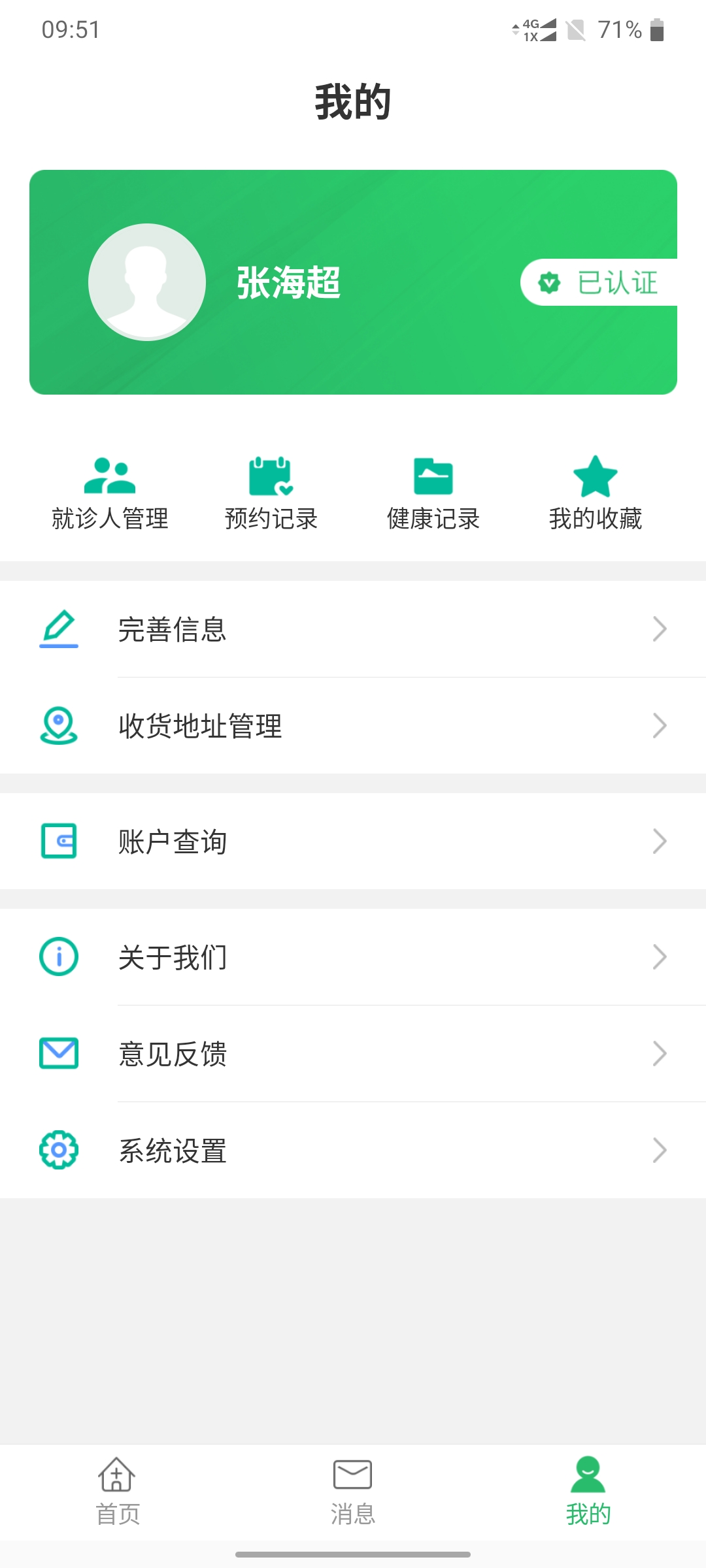The image size is (706, 1568).
Task: Open 就诊人管理 patient management
Action: coord(110,494)
